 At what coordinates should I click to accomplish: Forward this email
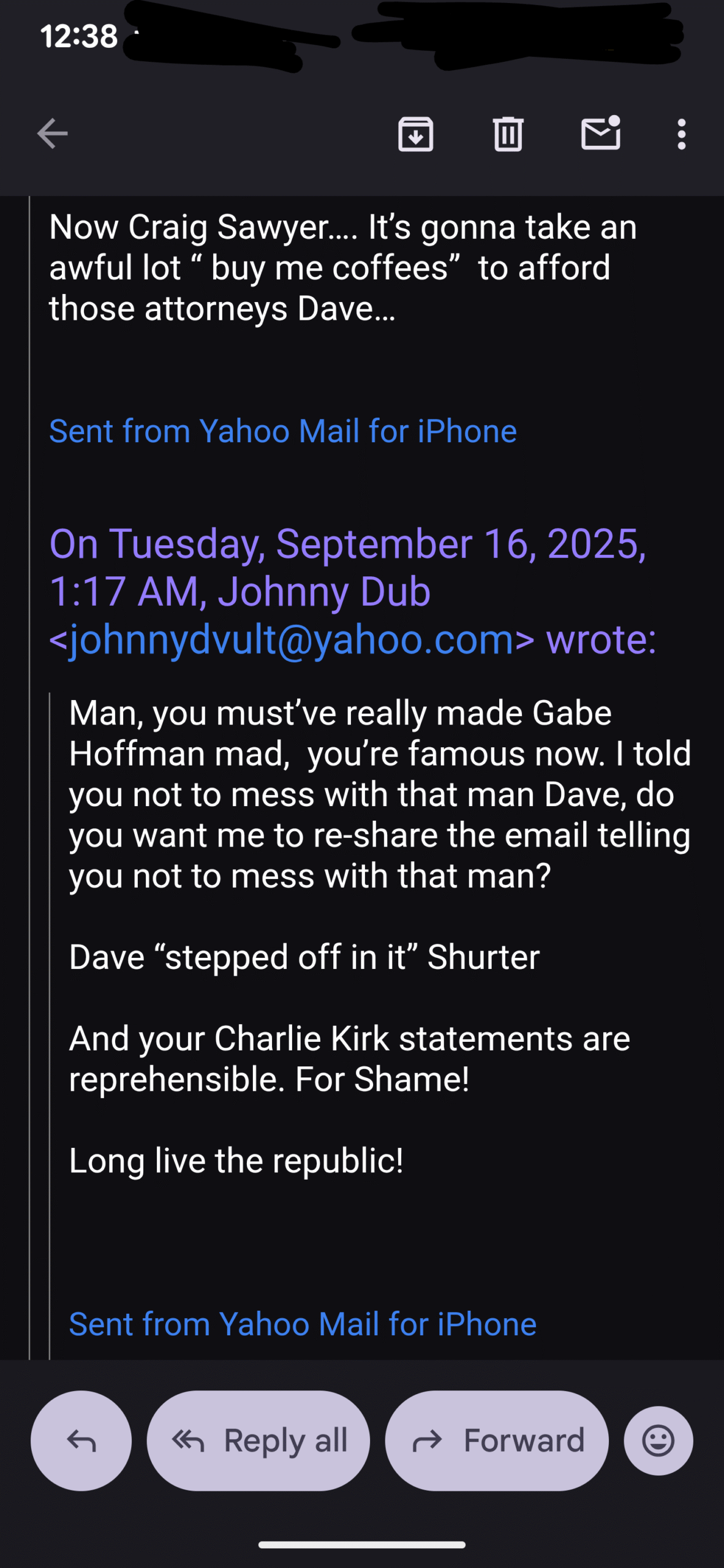(497, 1441)
